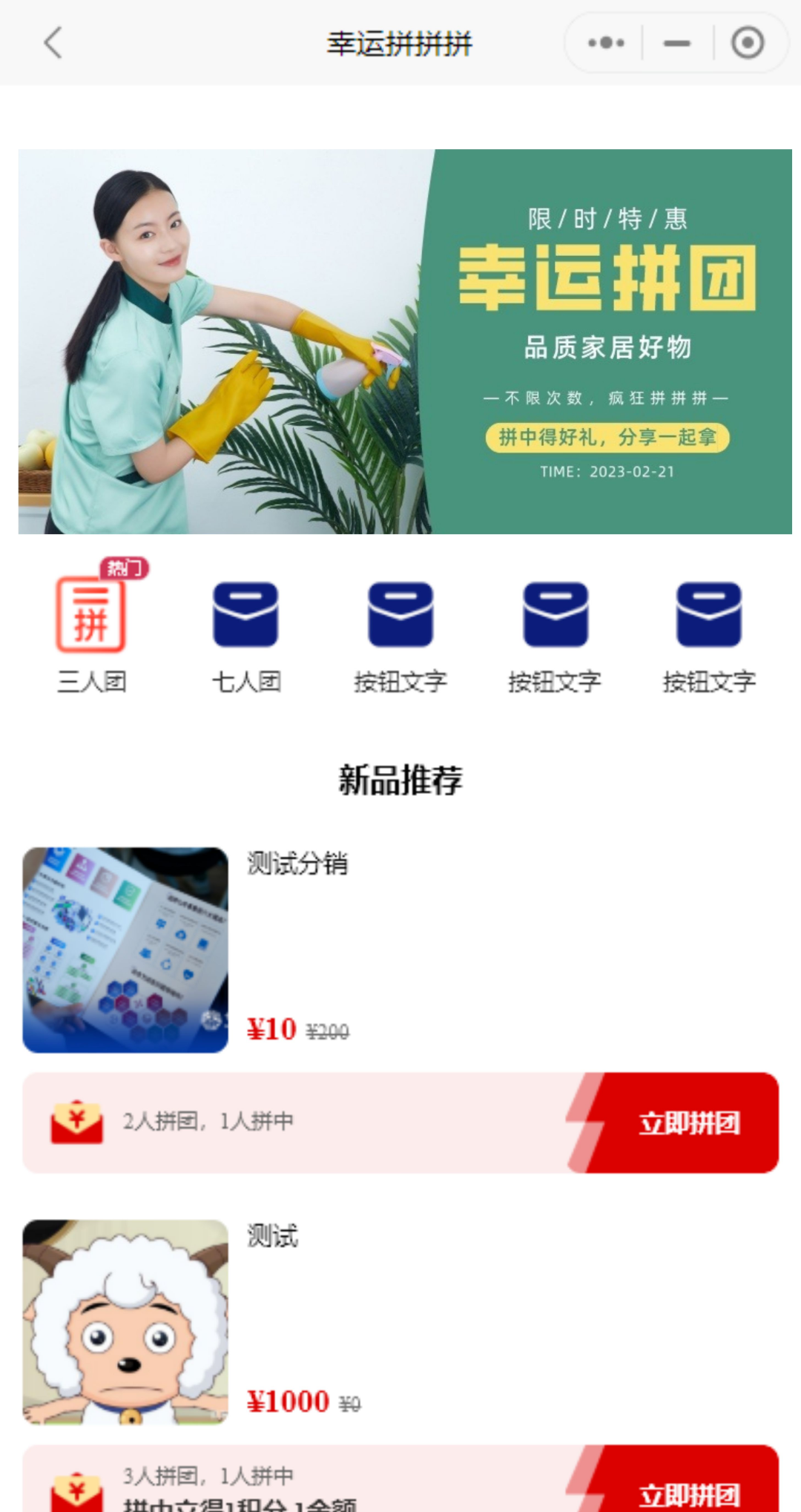Viewport: 801px width, 1512px height.
Task: Open the 测试 product with sheep image
Action: coord(125,1322)
